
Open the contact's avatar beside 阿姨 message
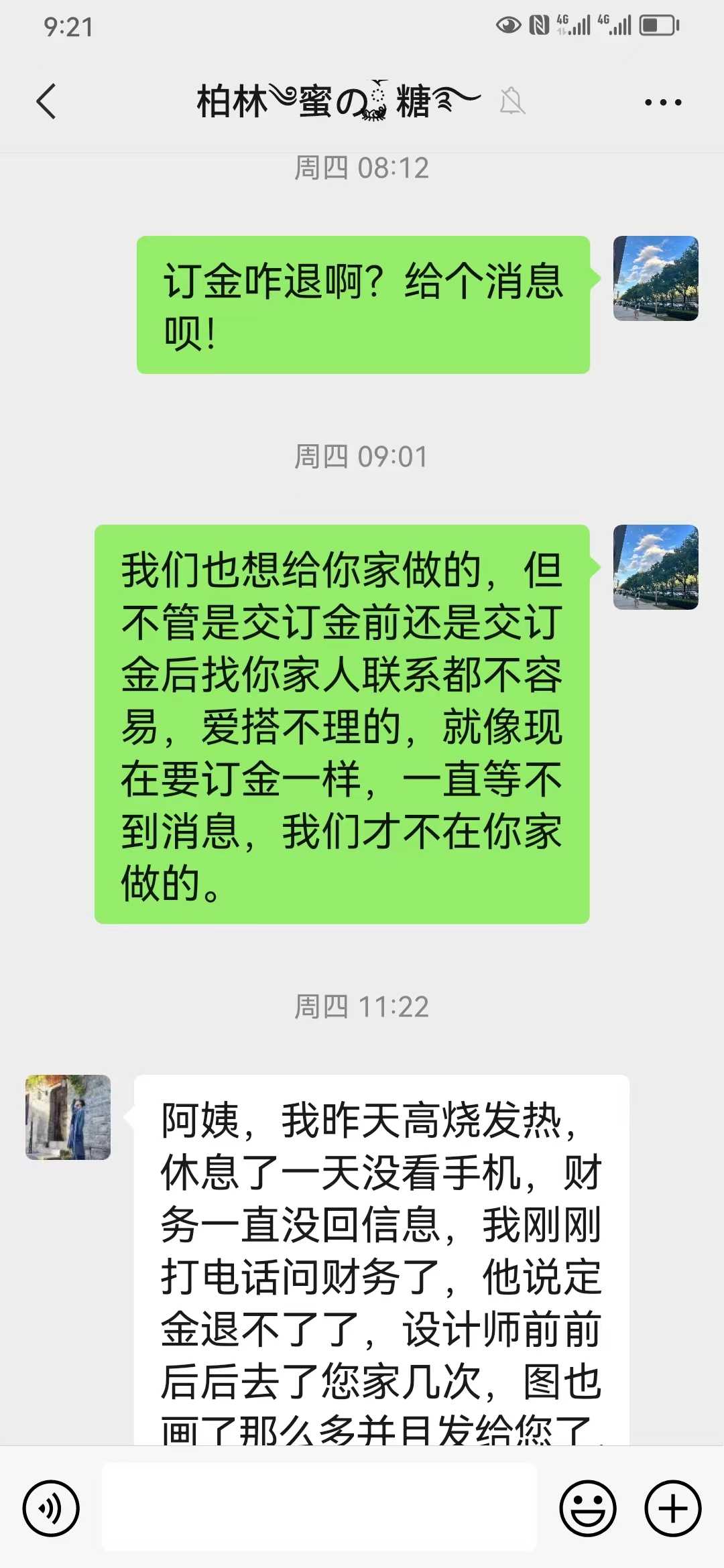68,1117
